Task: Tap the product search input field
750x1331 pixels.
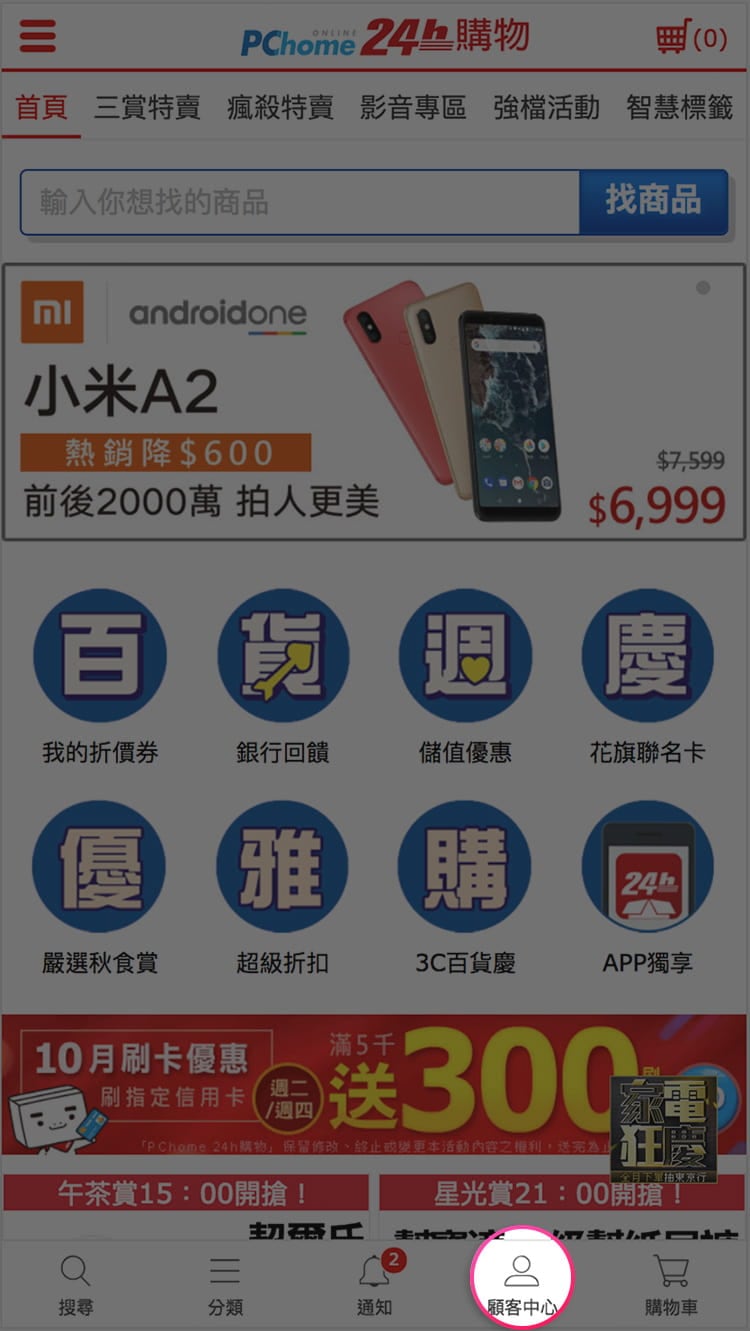Action: (300, 203)
